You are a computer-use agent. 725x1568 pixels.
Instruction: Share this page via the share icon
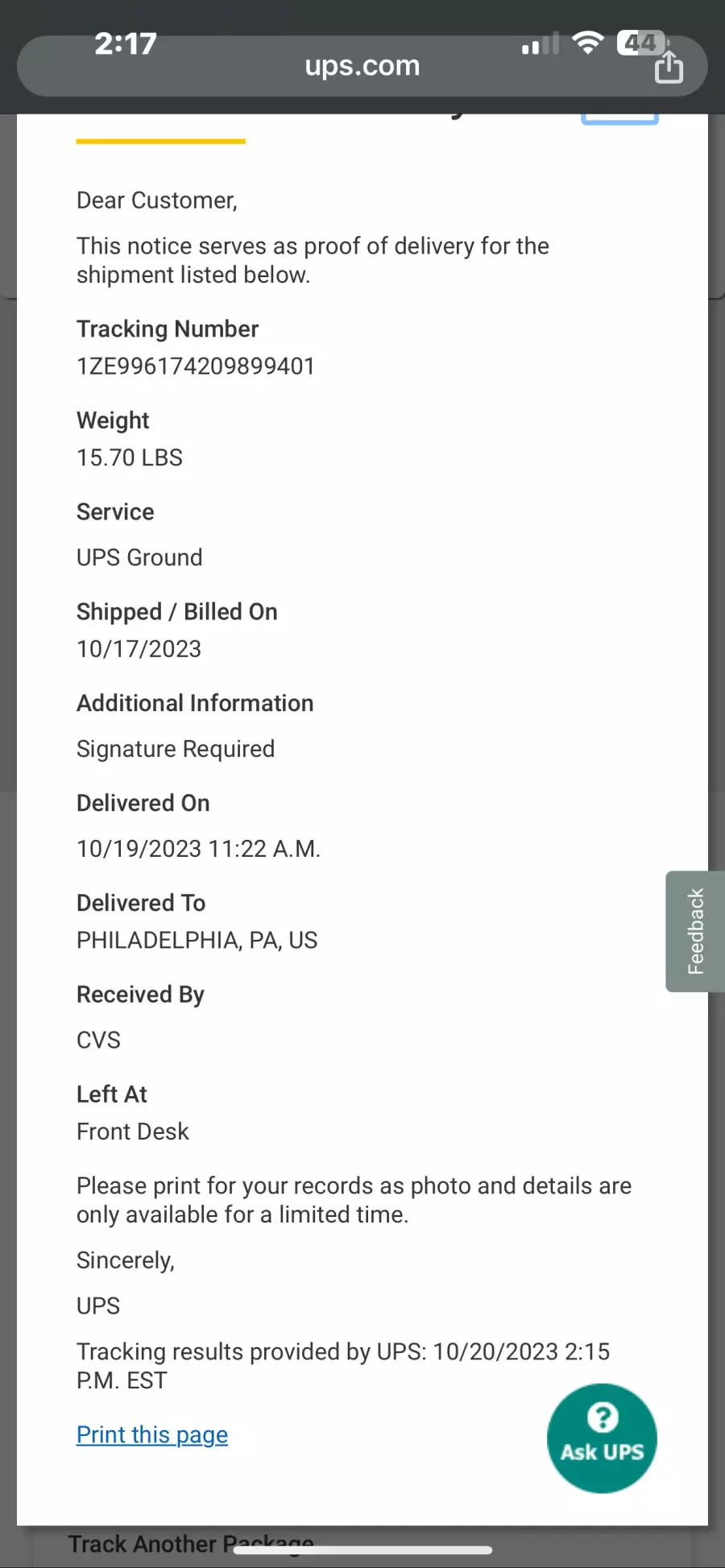coord(669,67)
